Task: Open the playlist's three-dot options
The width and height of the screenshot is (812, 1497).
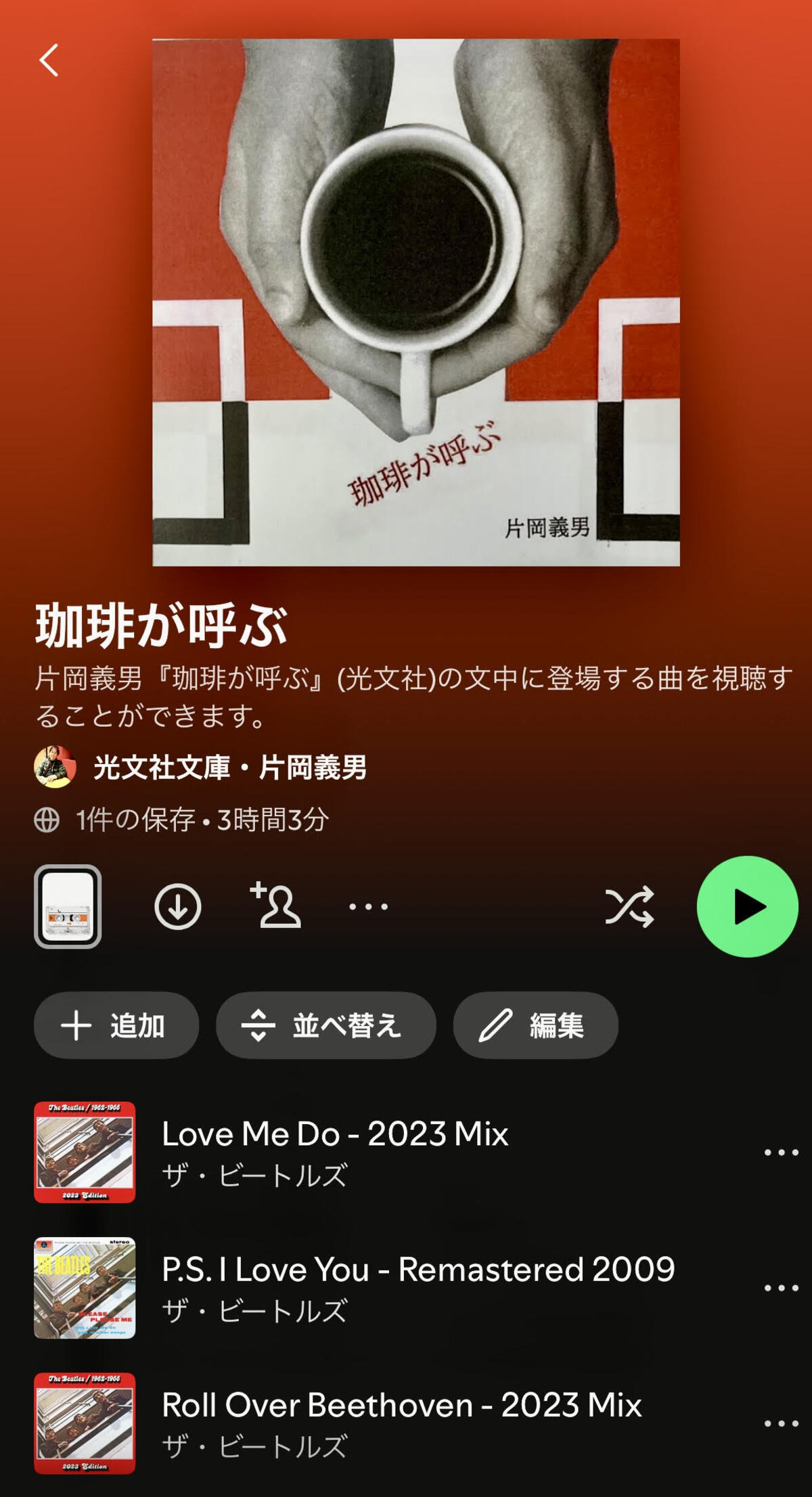Action: click(x=369, y=906)
